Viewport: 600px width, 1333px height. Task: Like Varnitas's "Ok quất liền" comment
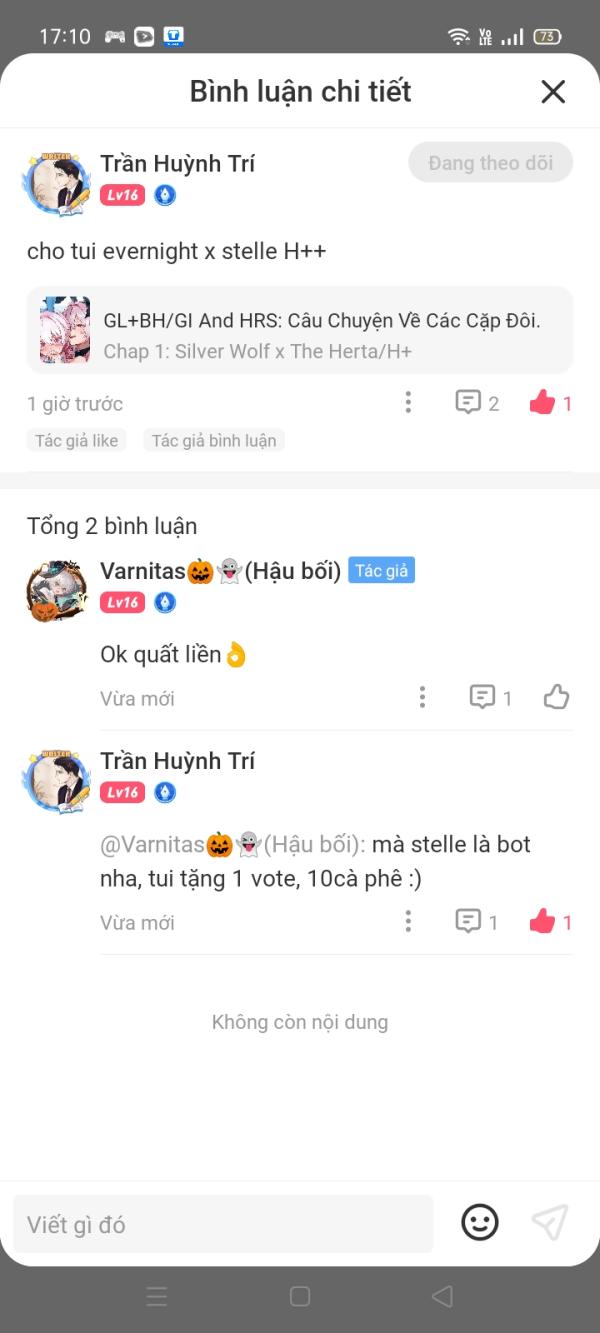556,697
